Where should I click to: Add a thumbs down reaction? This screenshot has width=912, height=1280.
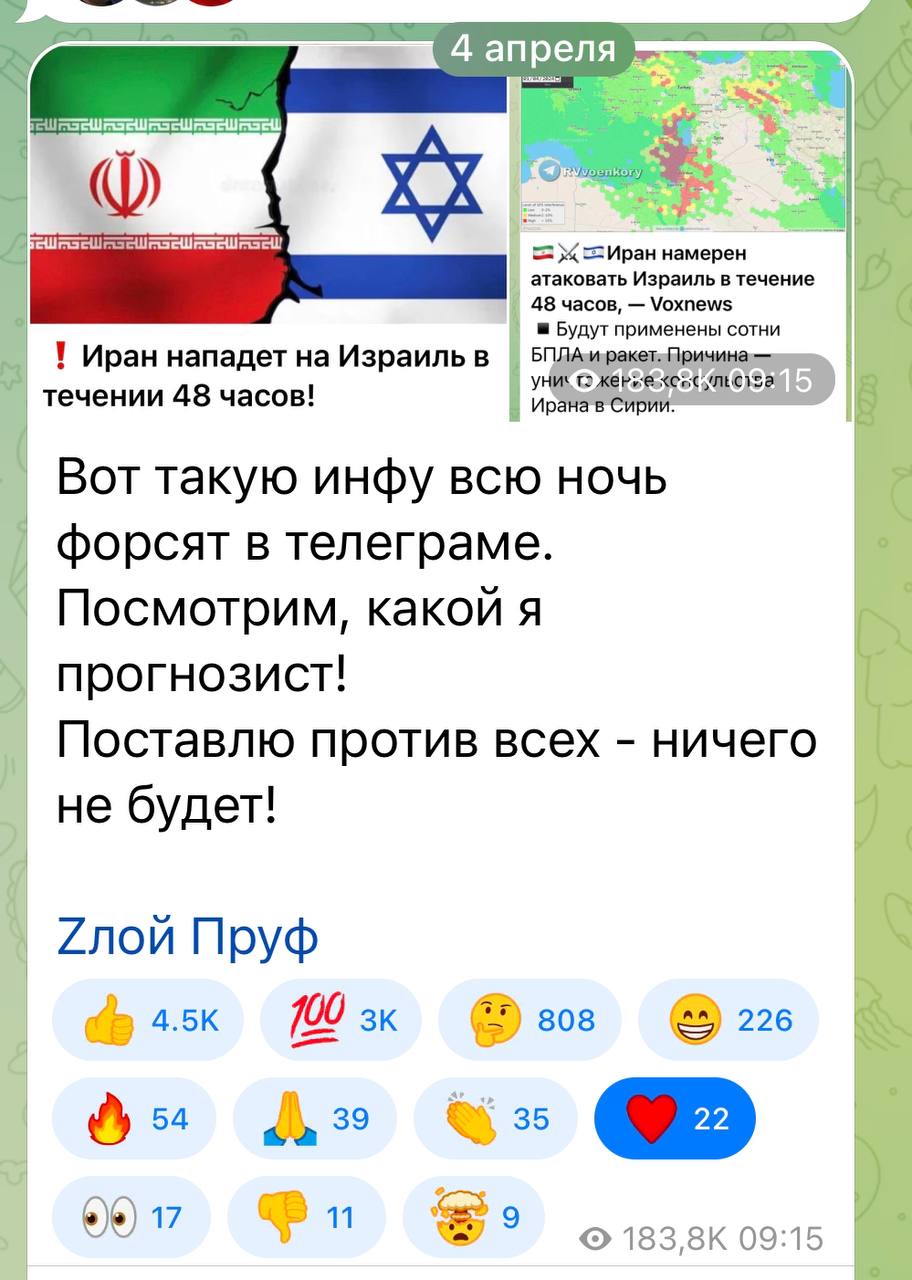306,1216
